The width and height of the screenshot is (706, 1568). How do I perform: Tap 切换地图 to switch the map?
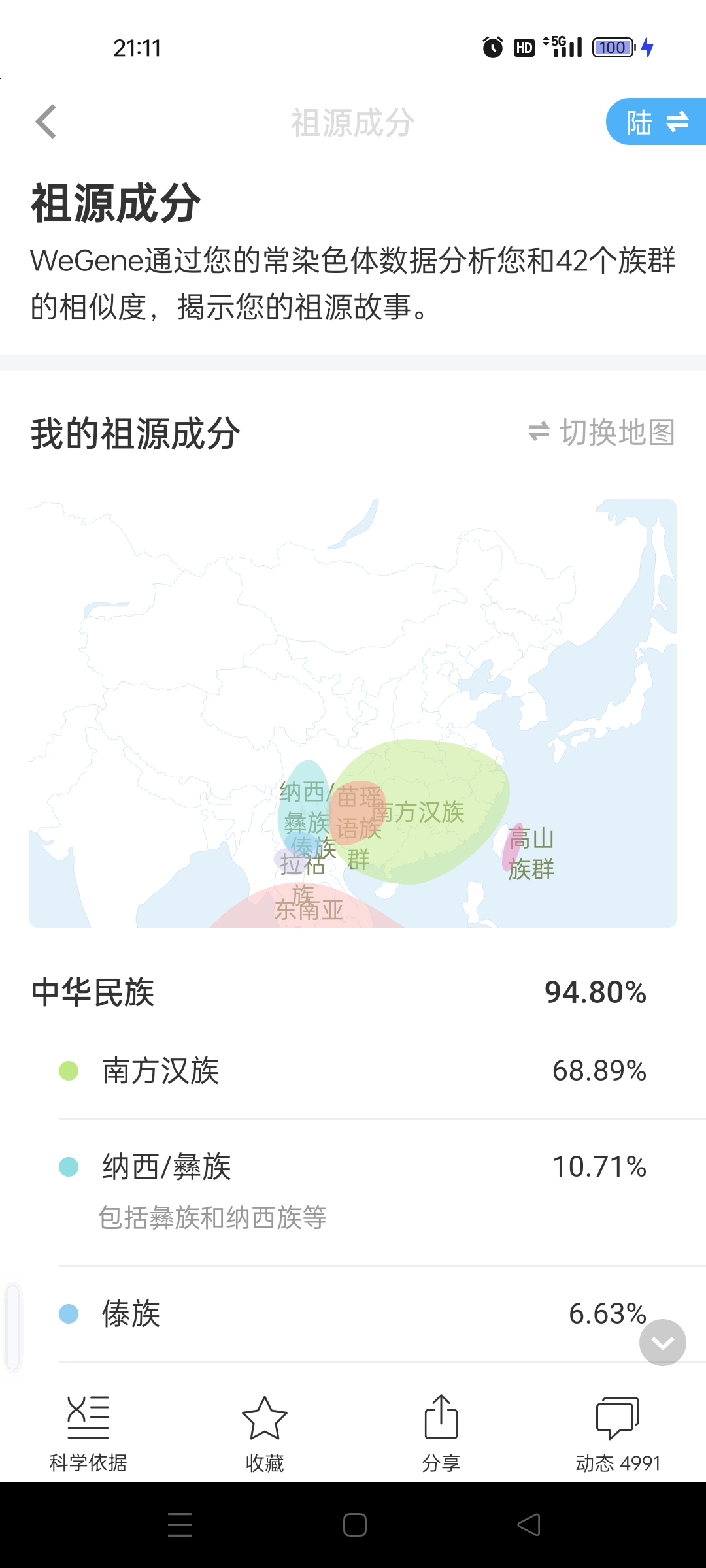point(601,433)
